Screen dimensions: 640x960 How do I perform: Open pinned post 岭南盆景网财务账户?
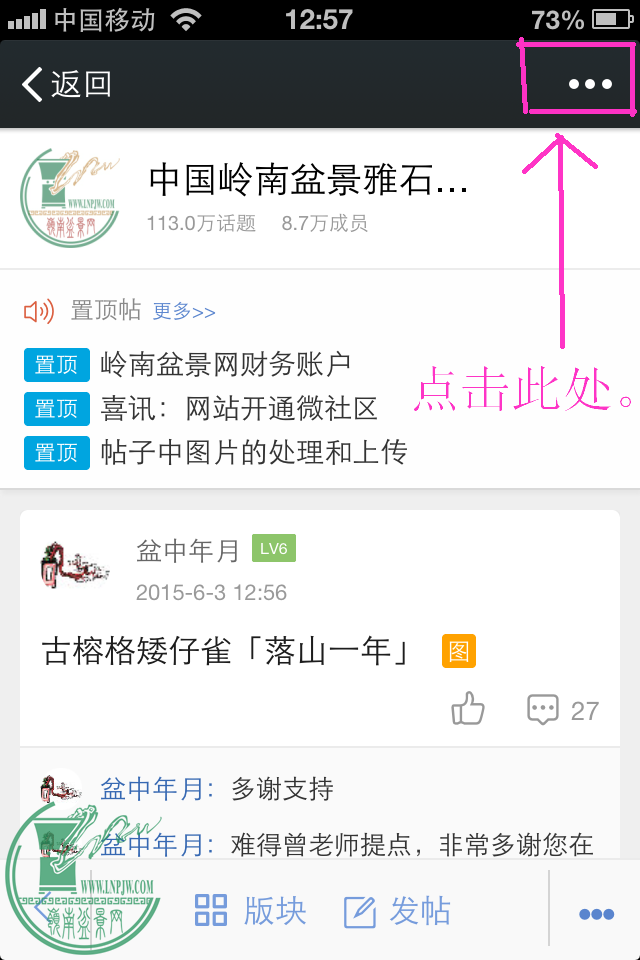coord(225,365)
